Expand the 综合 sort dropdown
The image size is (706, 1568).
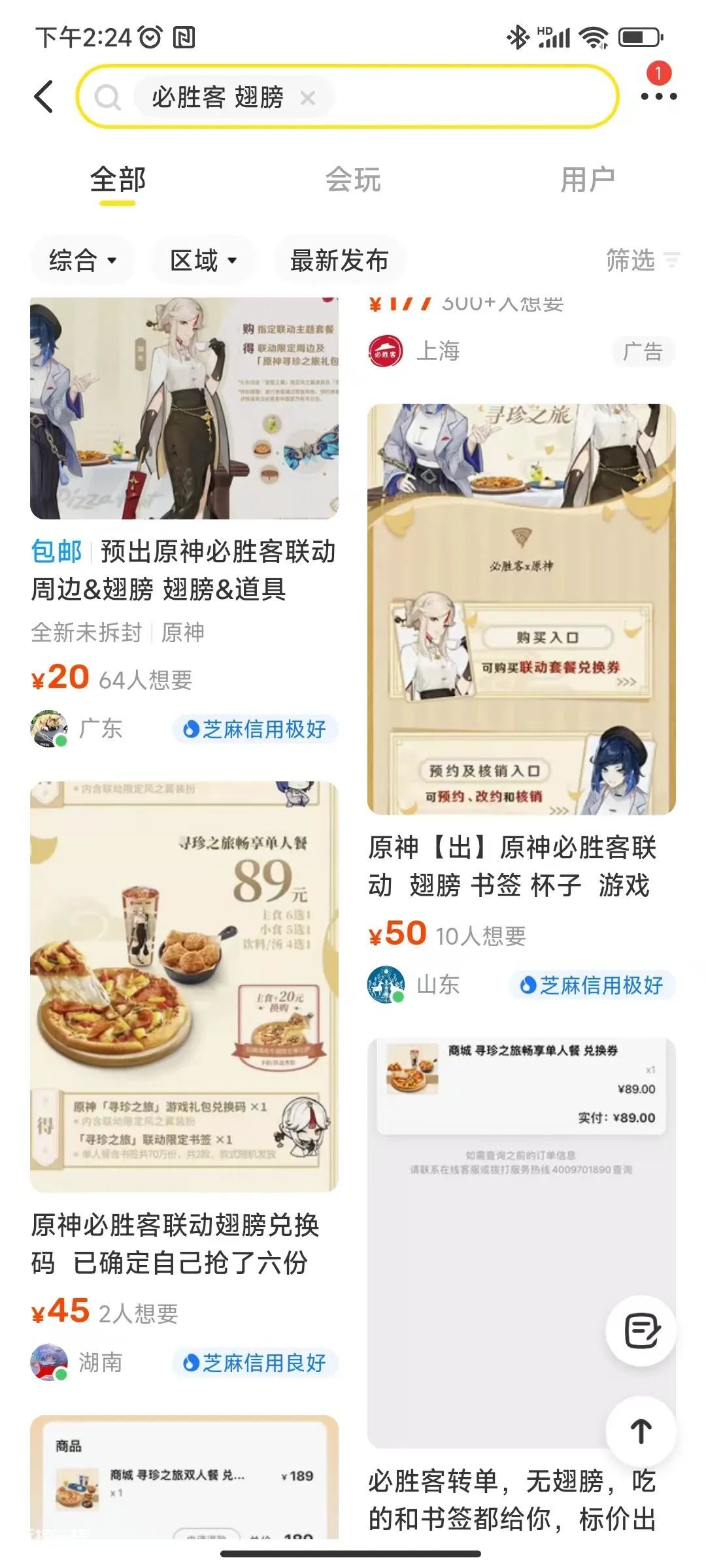point(82,260)
